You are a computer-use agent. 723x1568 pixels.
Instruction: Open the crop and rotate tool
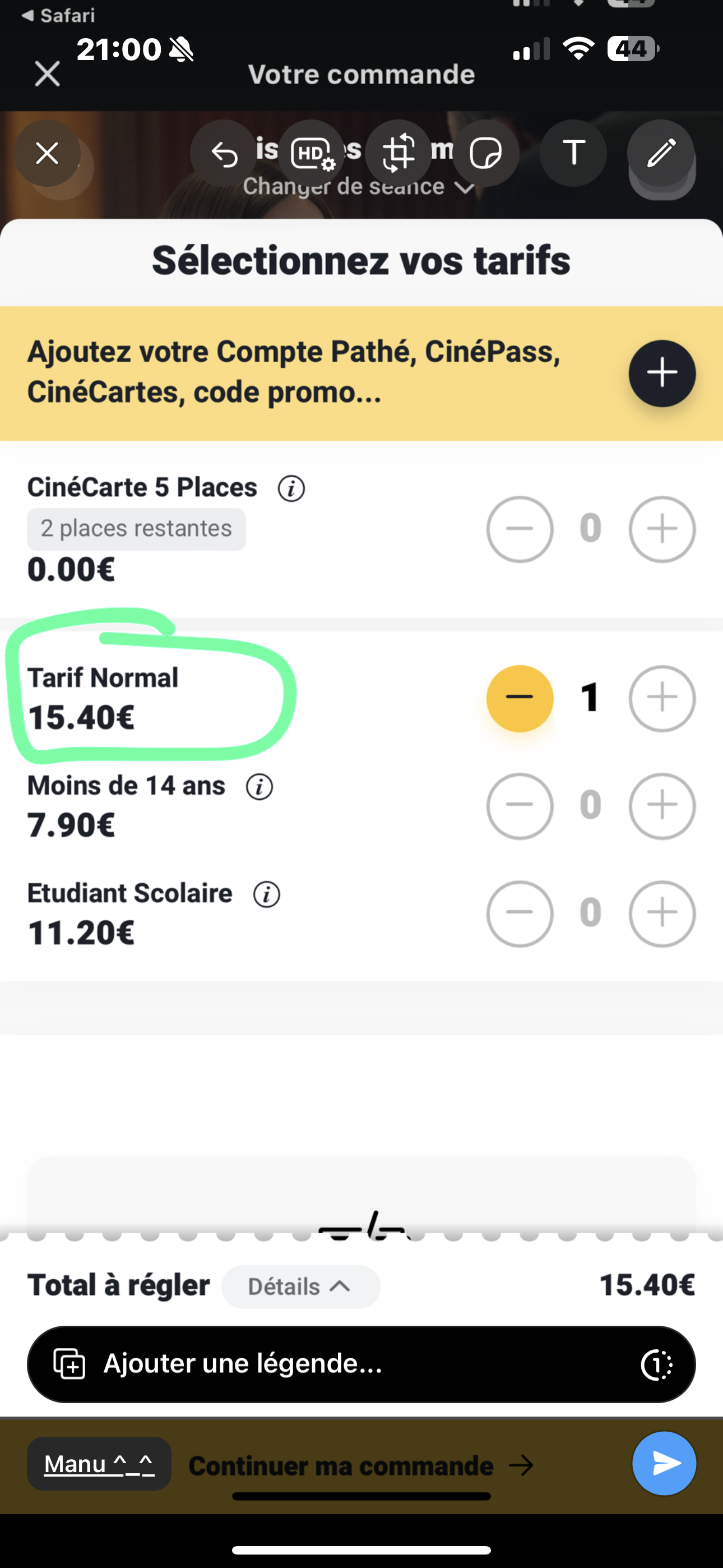tap(398, 154)
